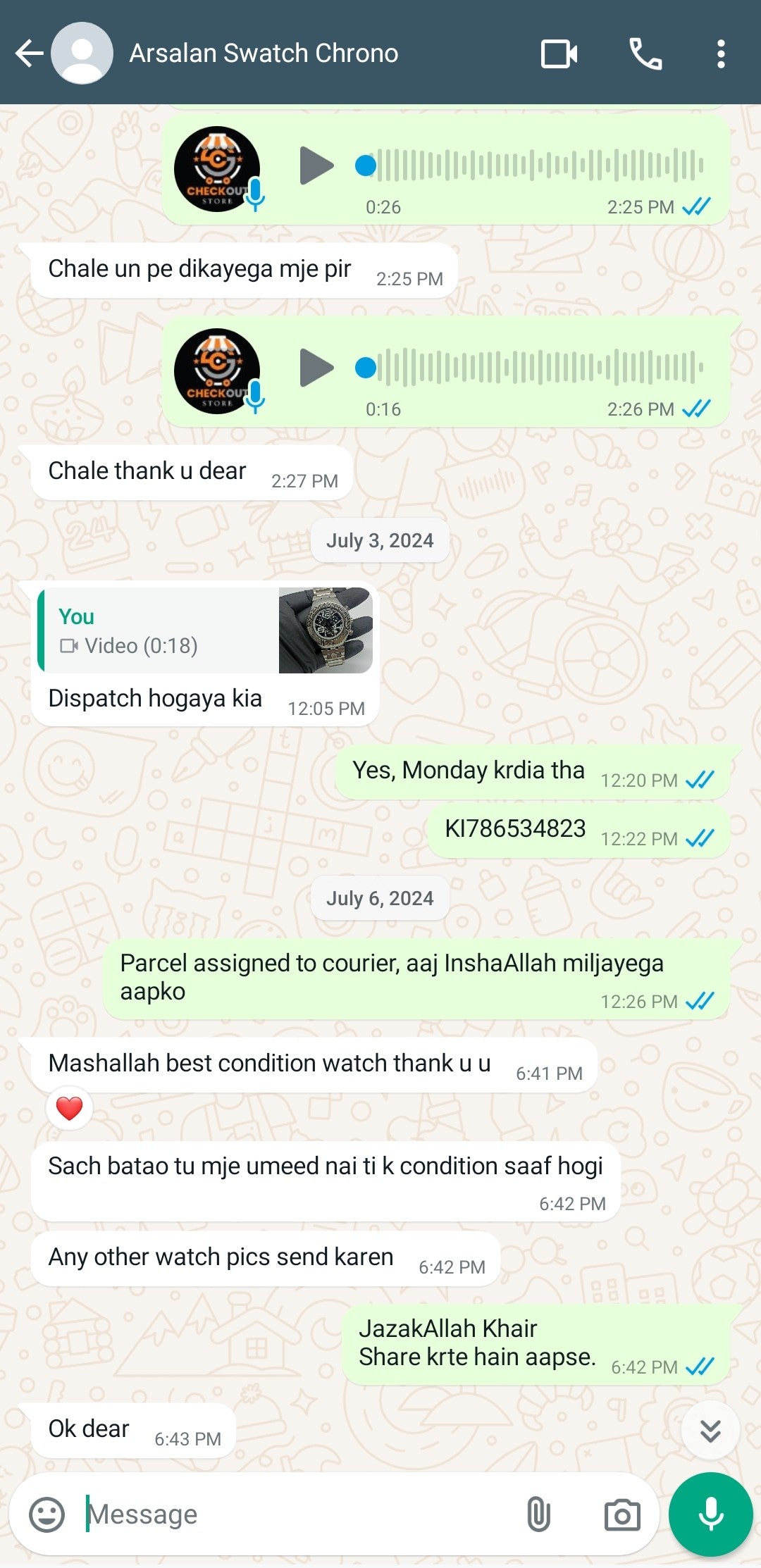Screen dimensions: 761x1568
Task: Start a voice call with Arsalan
Action: click(x=645, y=54)
